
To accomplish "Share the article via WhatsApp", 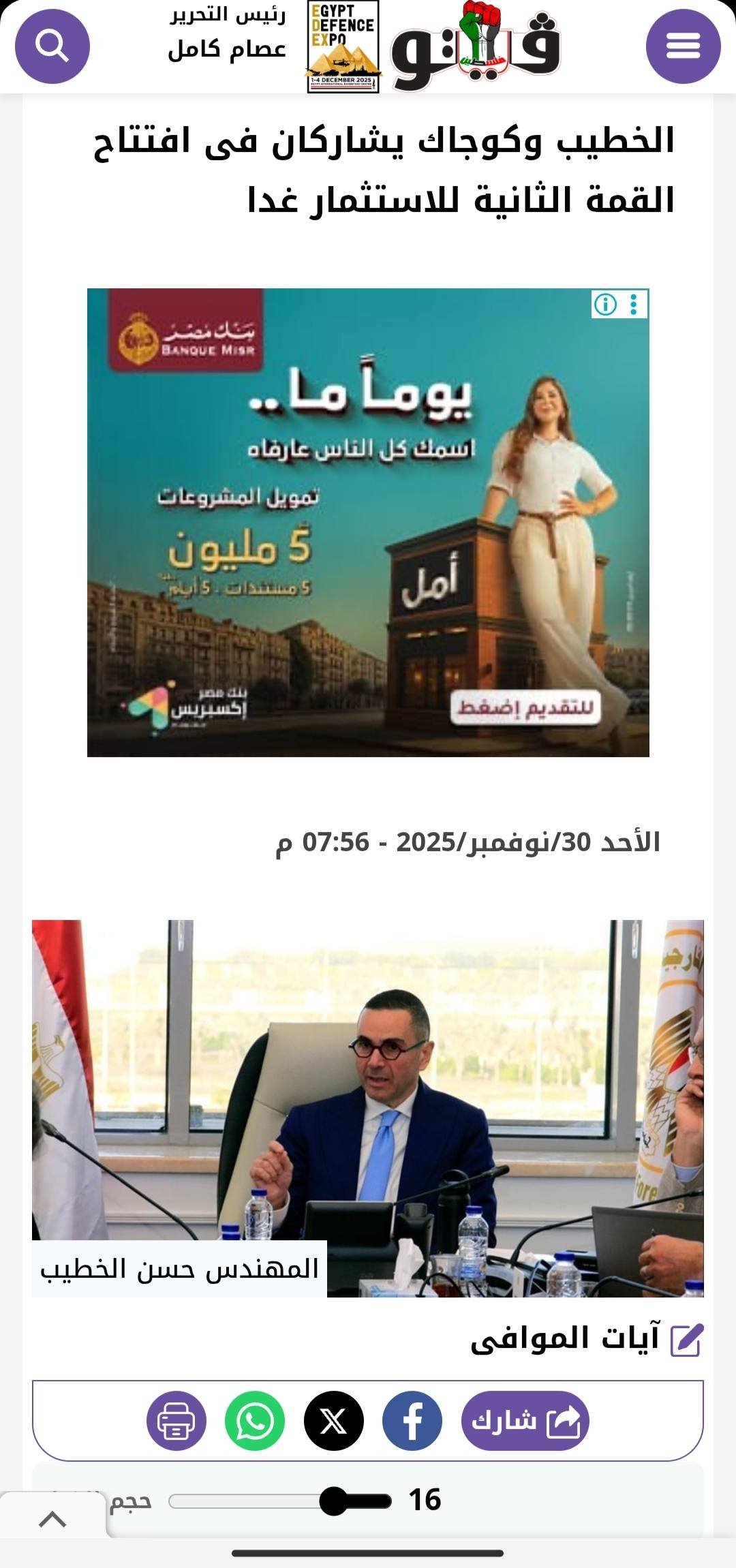I will [x=255, y=1421].
